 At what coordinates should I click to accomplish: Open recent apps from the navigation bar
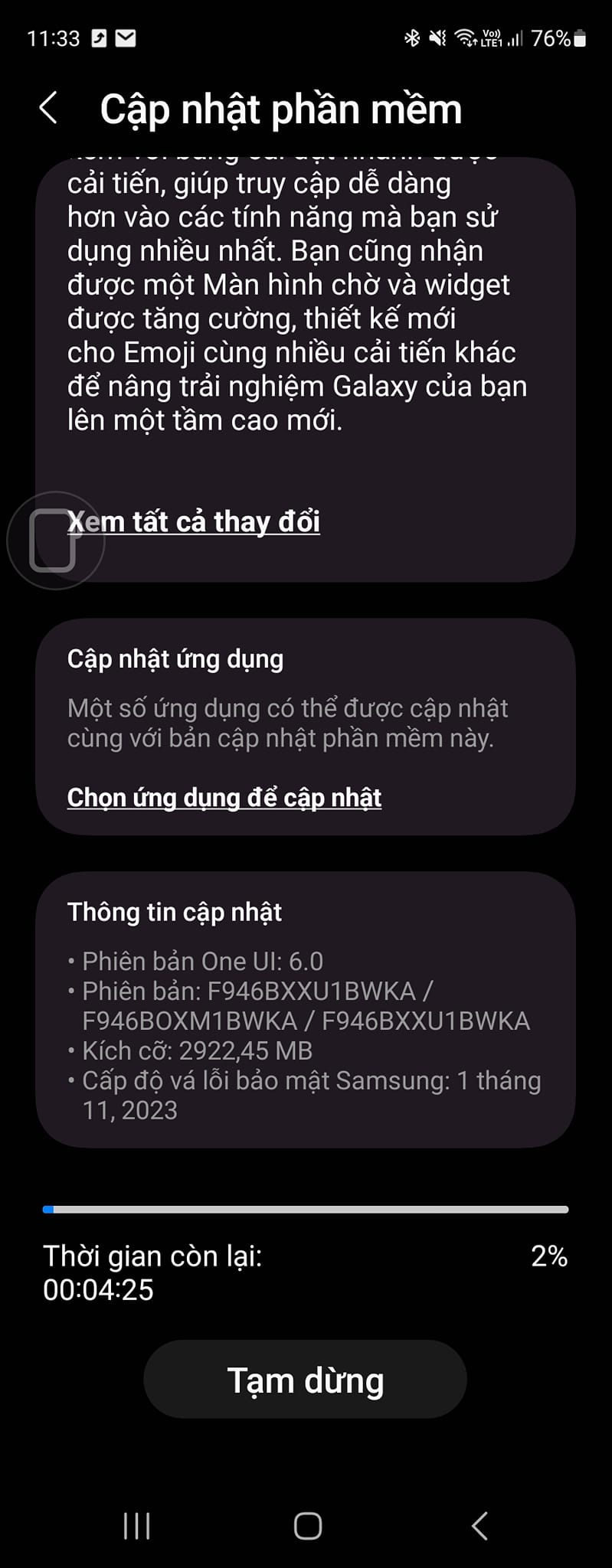point(137,1526)
